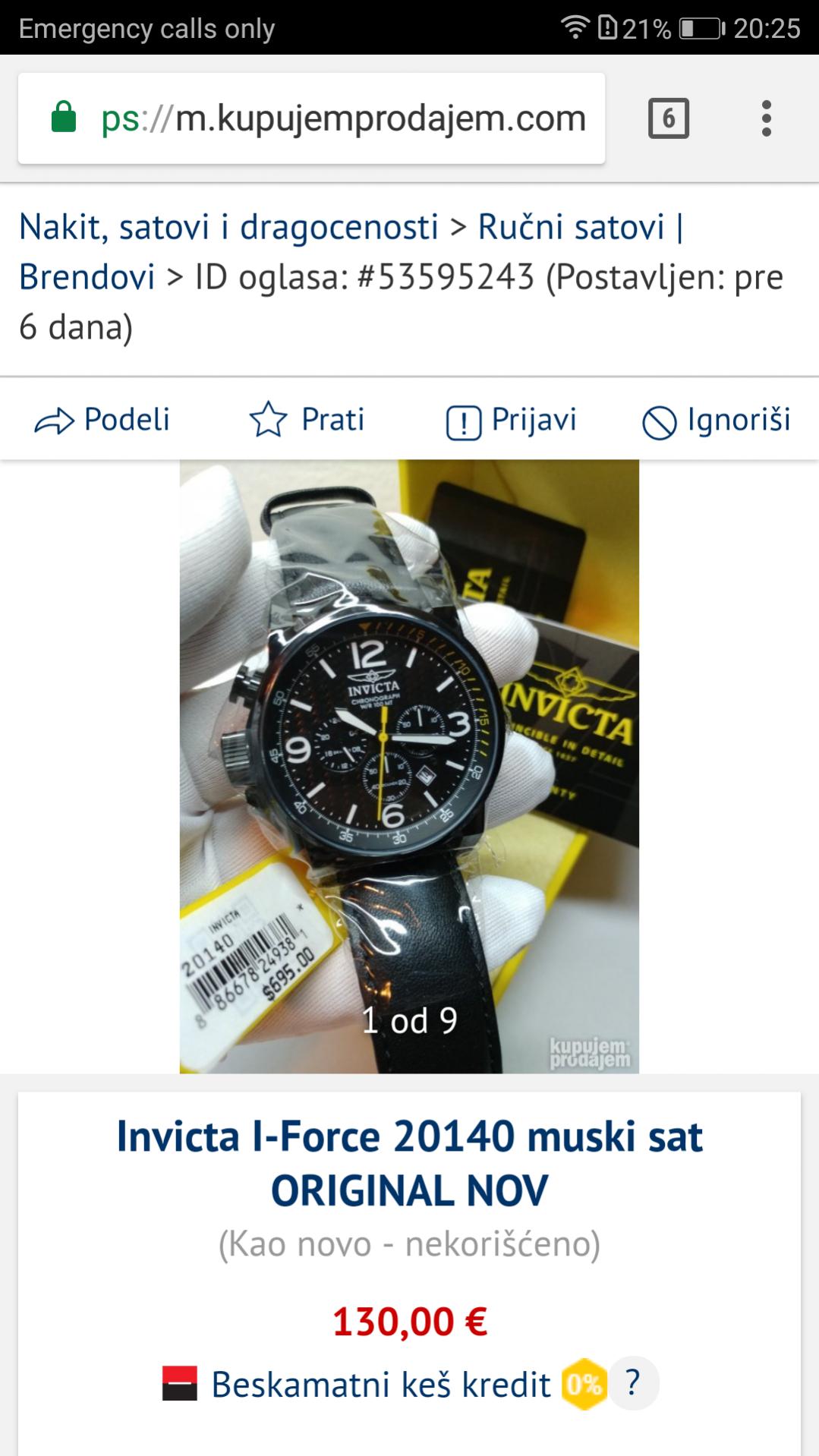Open Beskamatni keš kredit offer
Image resolution: width=819 pixels, height=1456 pixels.
380,1384
